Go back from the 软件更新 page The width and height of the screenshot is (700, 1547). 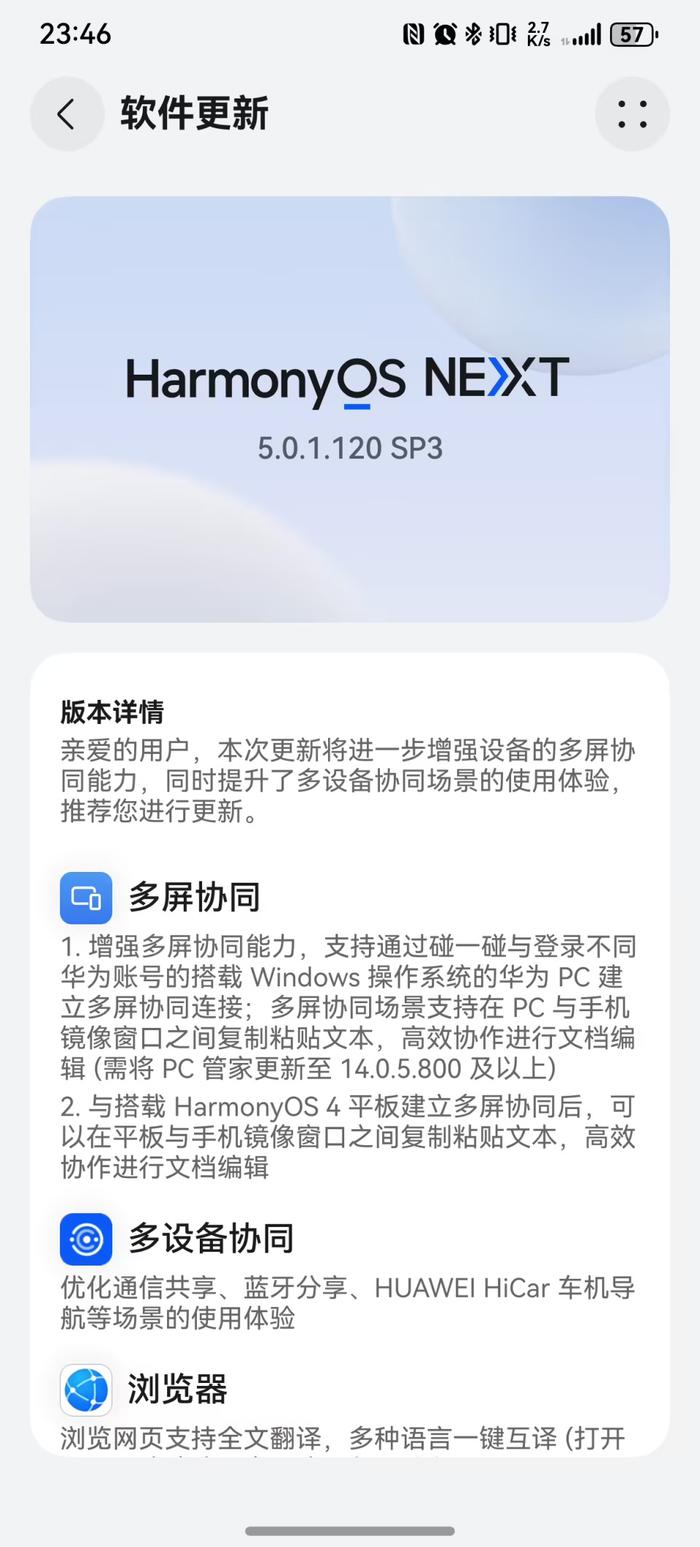67,114
